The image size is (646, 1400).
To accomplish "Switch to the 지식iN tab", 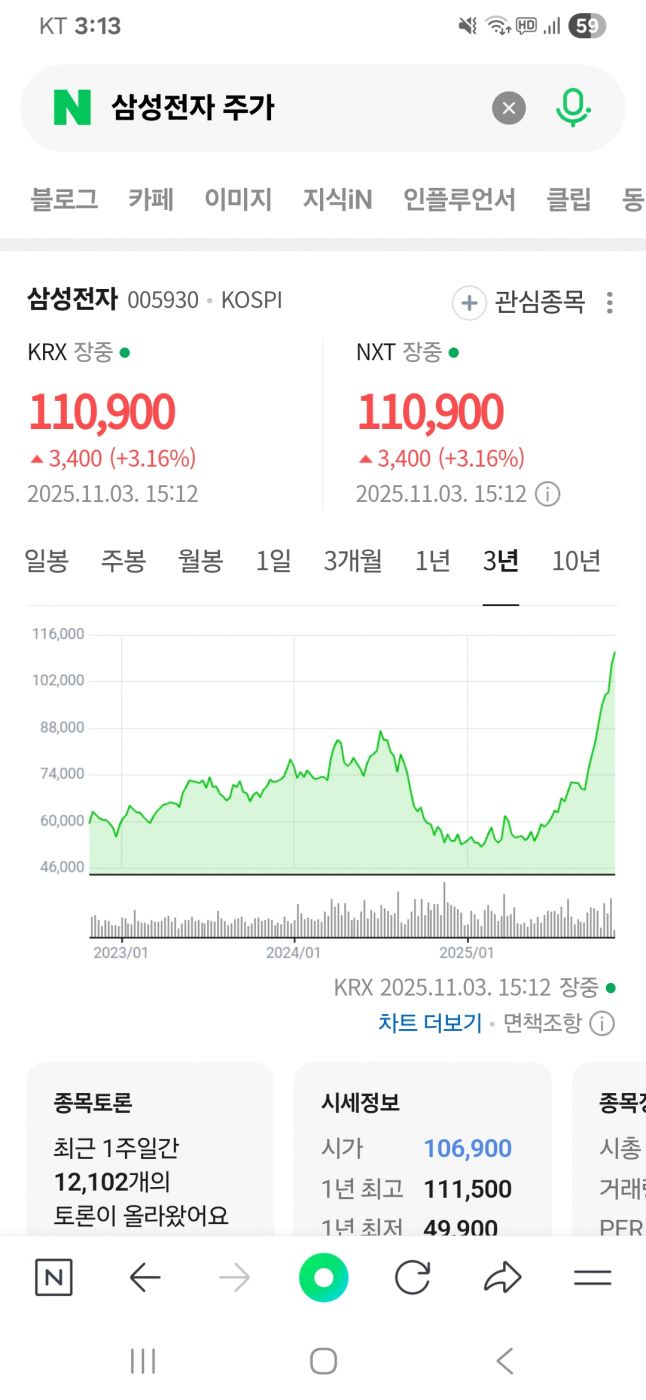I will 337,199.
